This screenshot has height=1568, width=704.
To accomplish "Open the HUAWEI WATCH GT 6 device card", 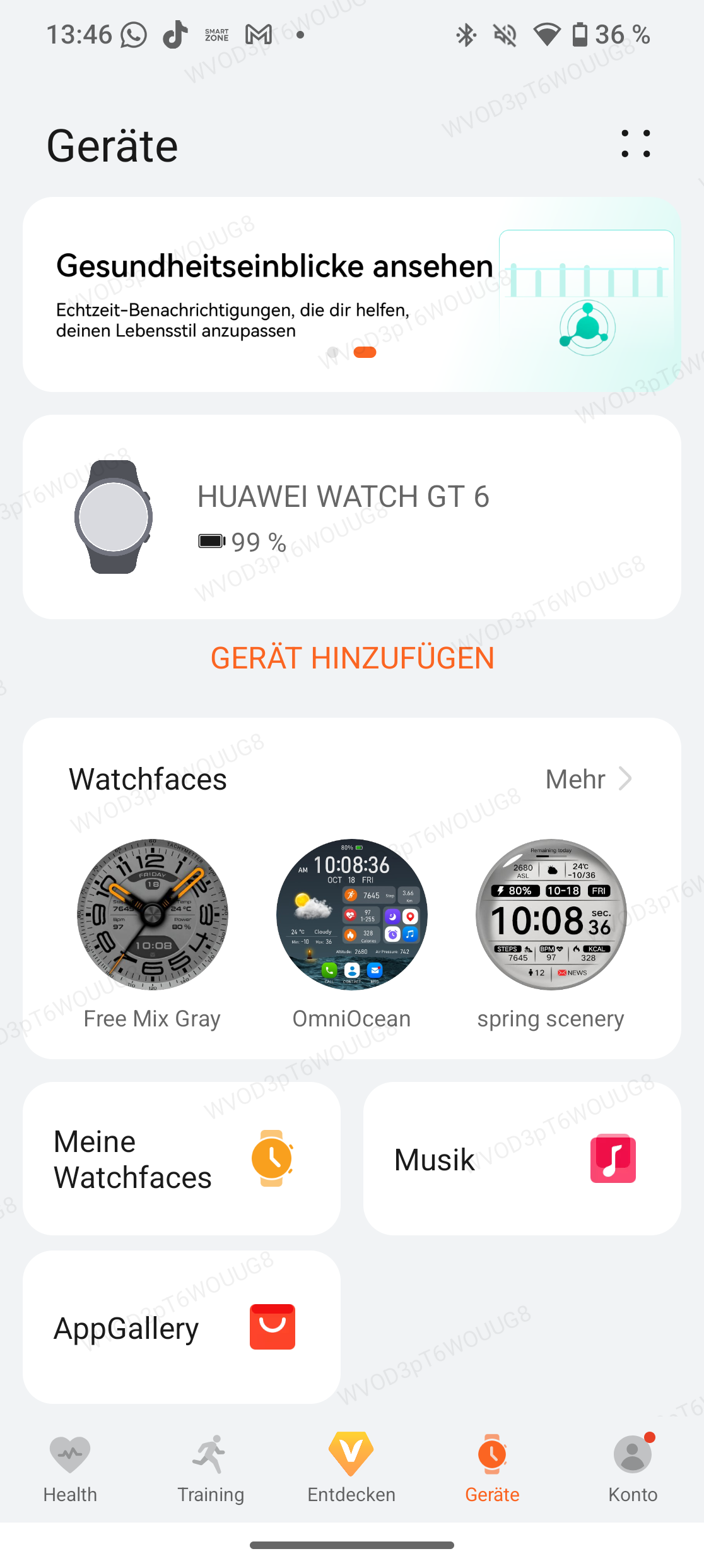I will (351, 516).
